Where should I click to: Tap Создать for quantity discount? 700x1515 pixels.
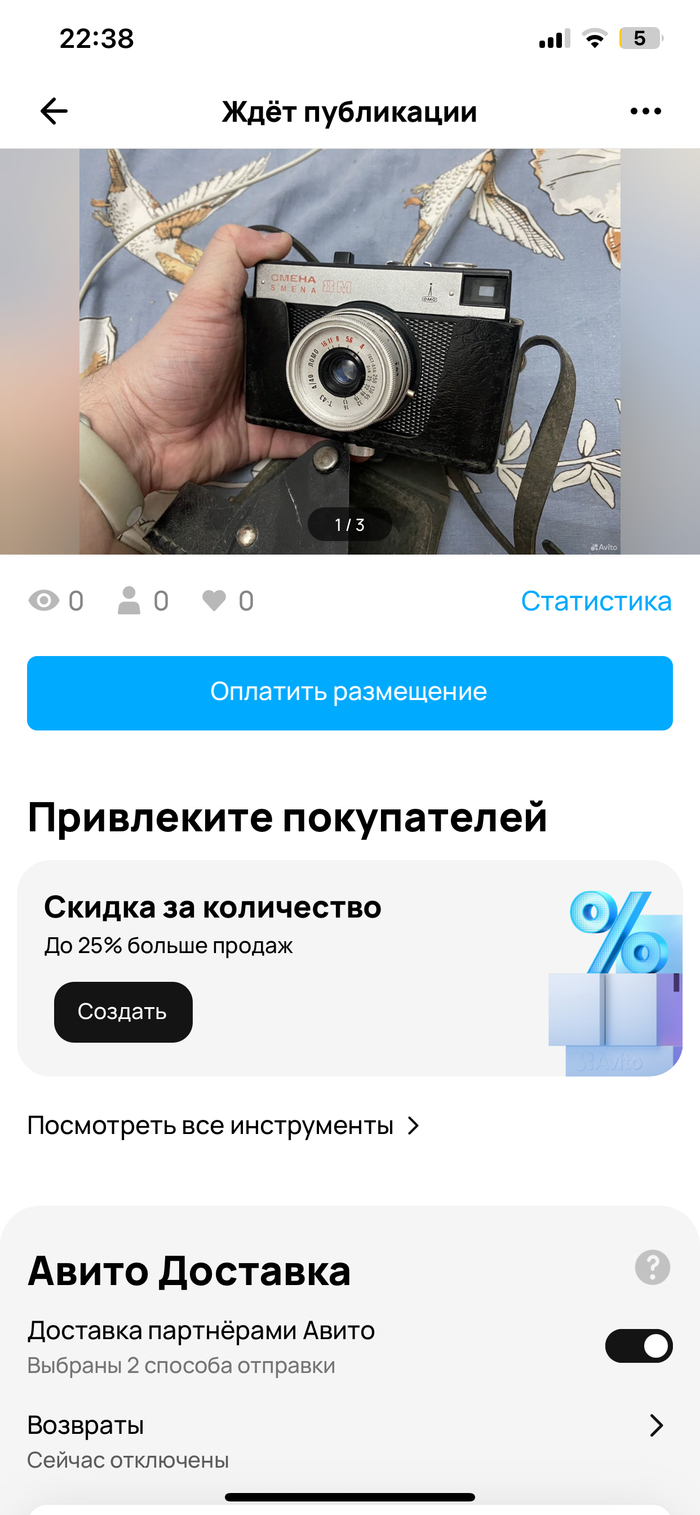point(123,1012)
